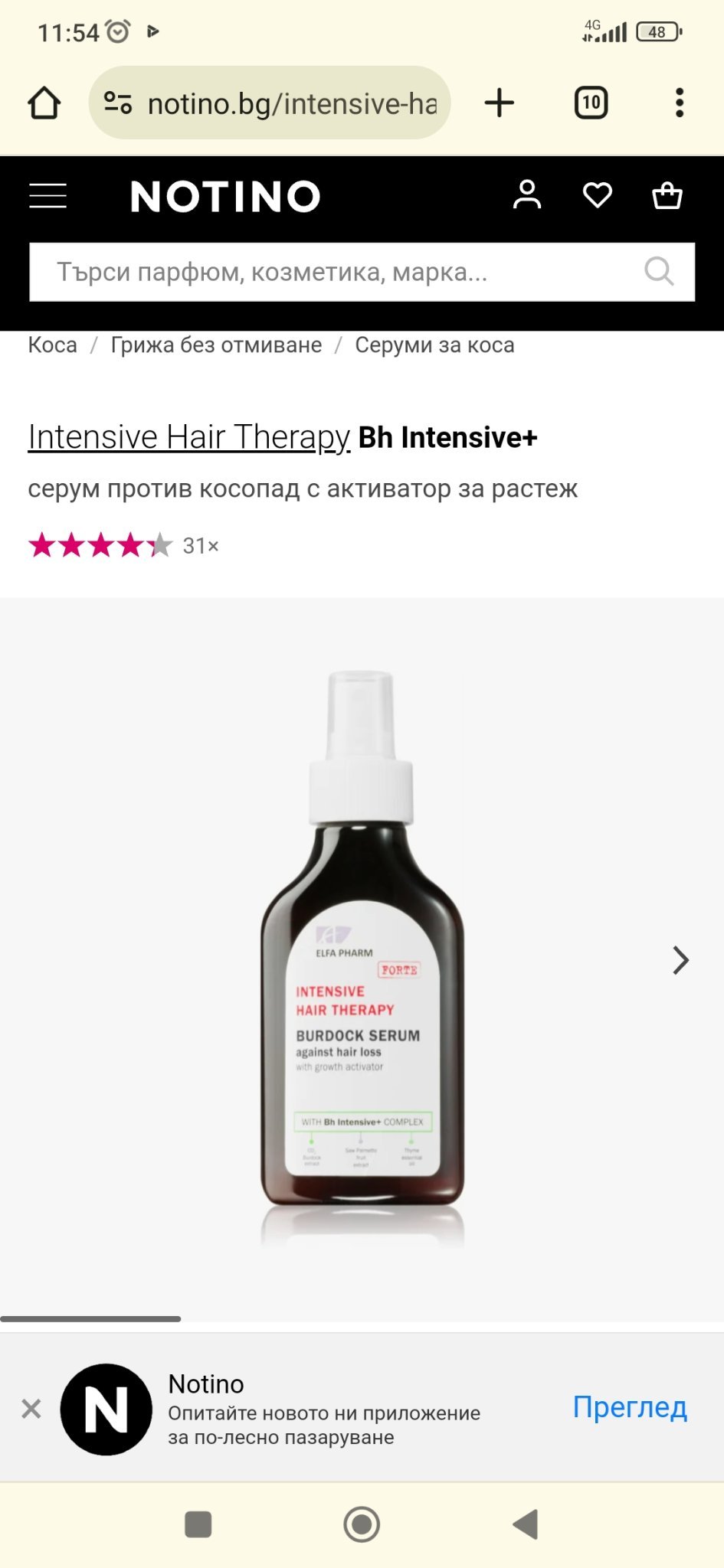Dismiss the Notino app banner

click(x=31, y=1409)
